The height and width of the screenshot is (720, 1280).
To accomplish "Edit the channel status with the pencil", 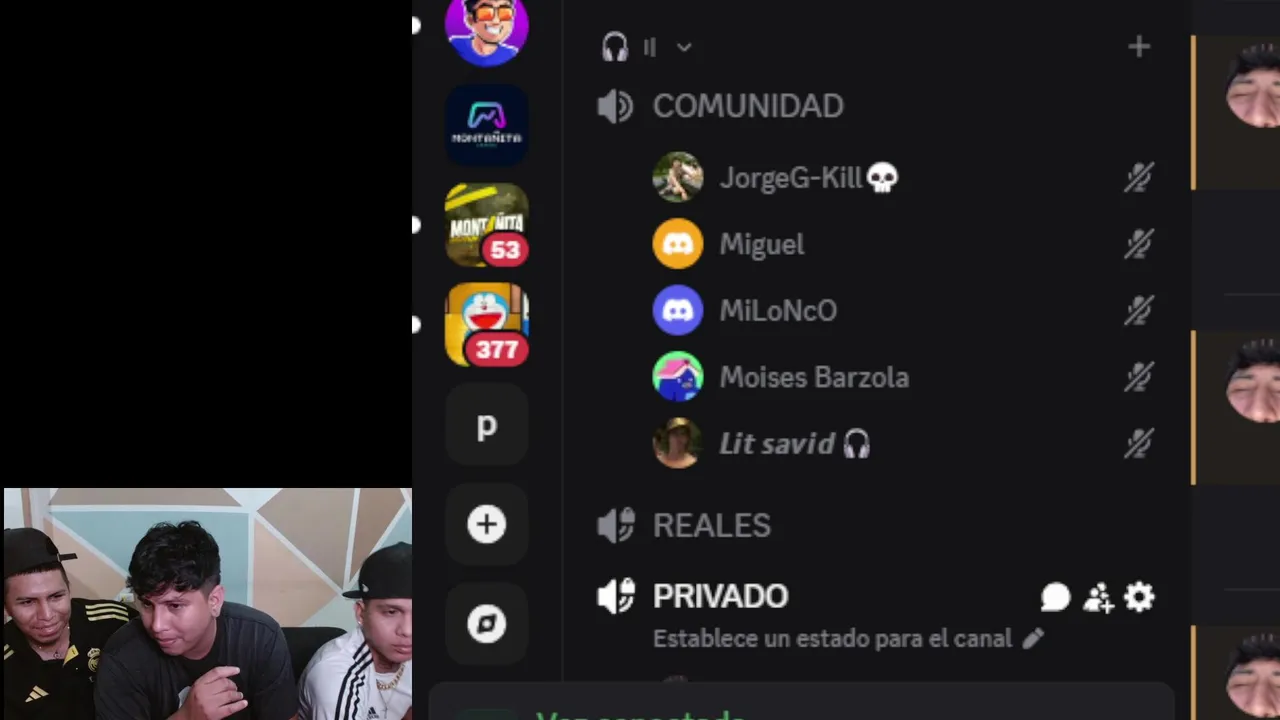I will (1033, 638).
